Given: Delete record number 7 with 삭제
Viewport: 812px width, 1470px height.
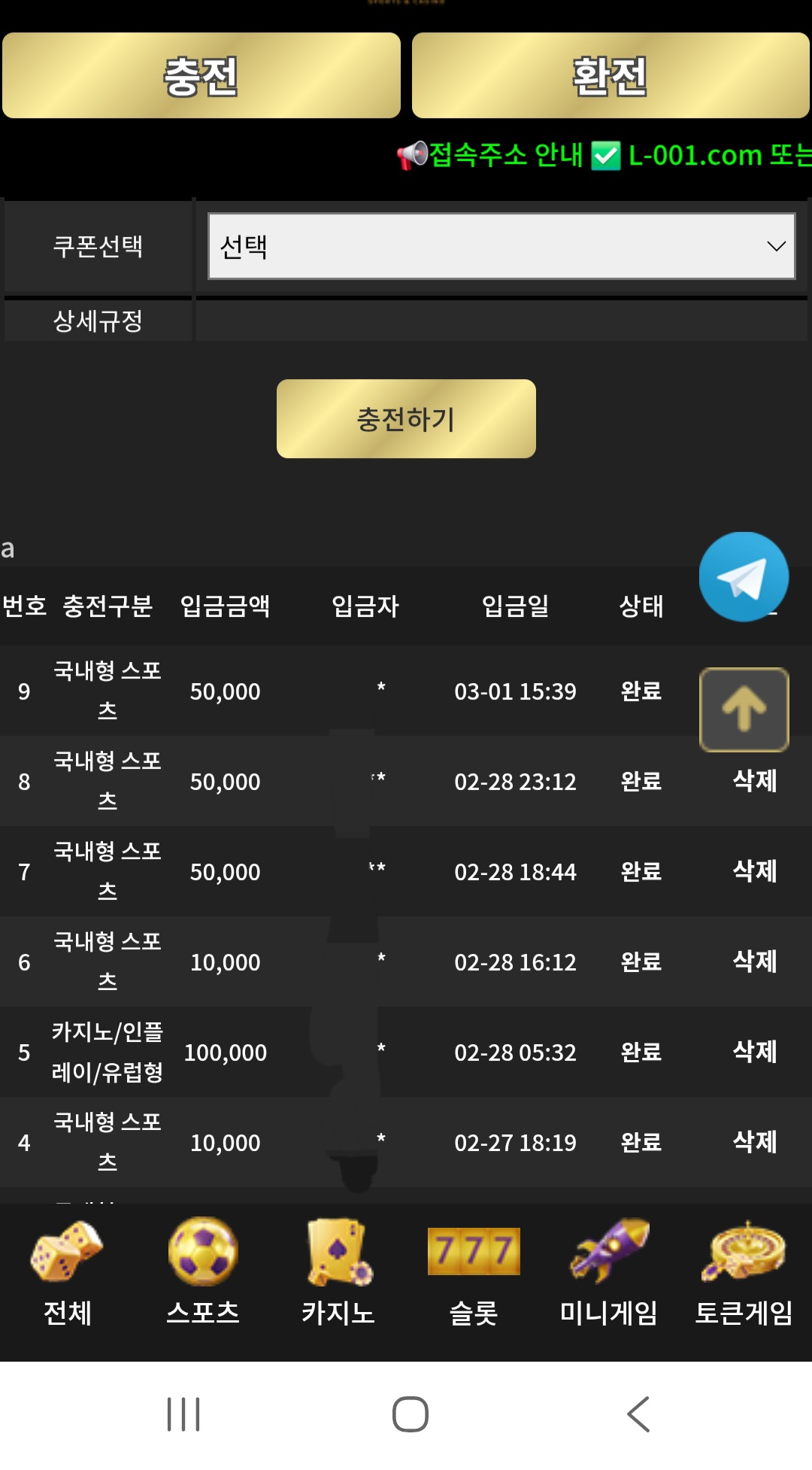Looking at the screenshot, I should pos(754,871).
